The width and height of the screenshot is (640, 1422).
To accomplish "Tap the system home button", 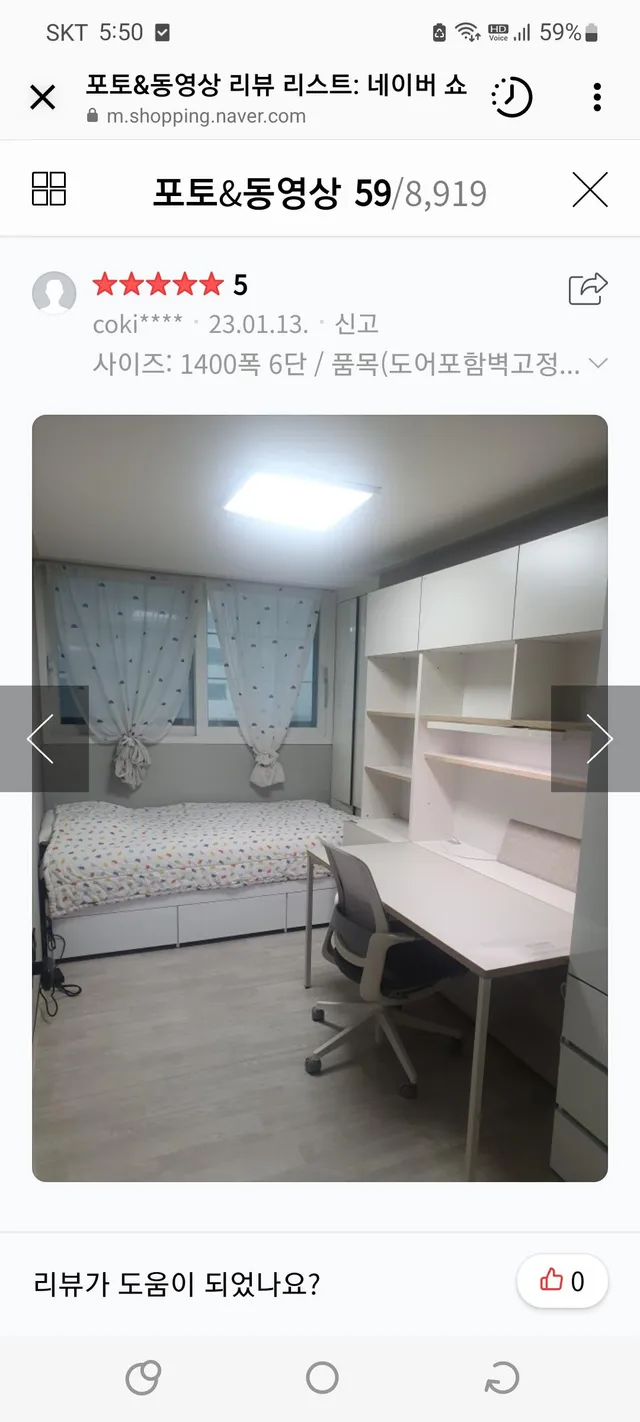I will (x=322, y=1378).
